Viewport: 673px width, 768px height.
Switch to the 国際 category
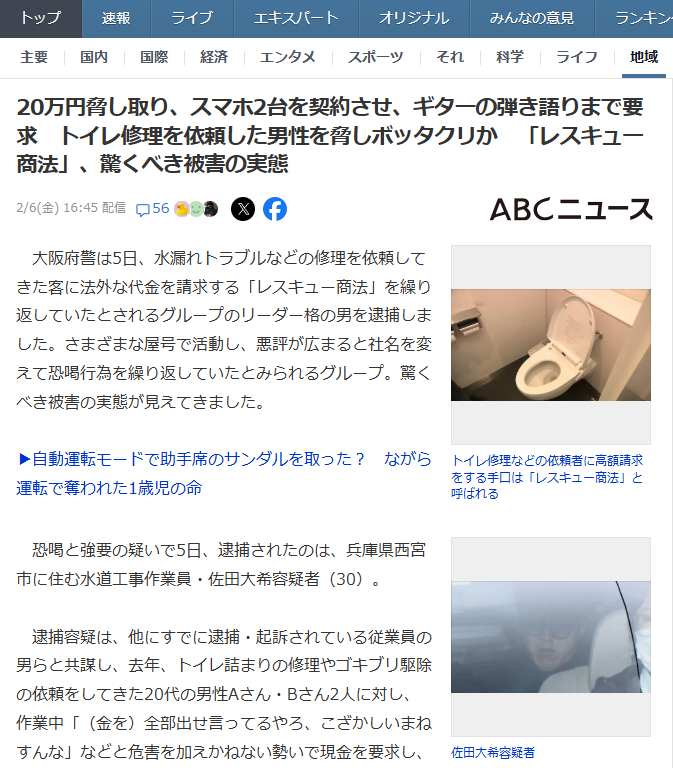coord(154,57)
